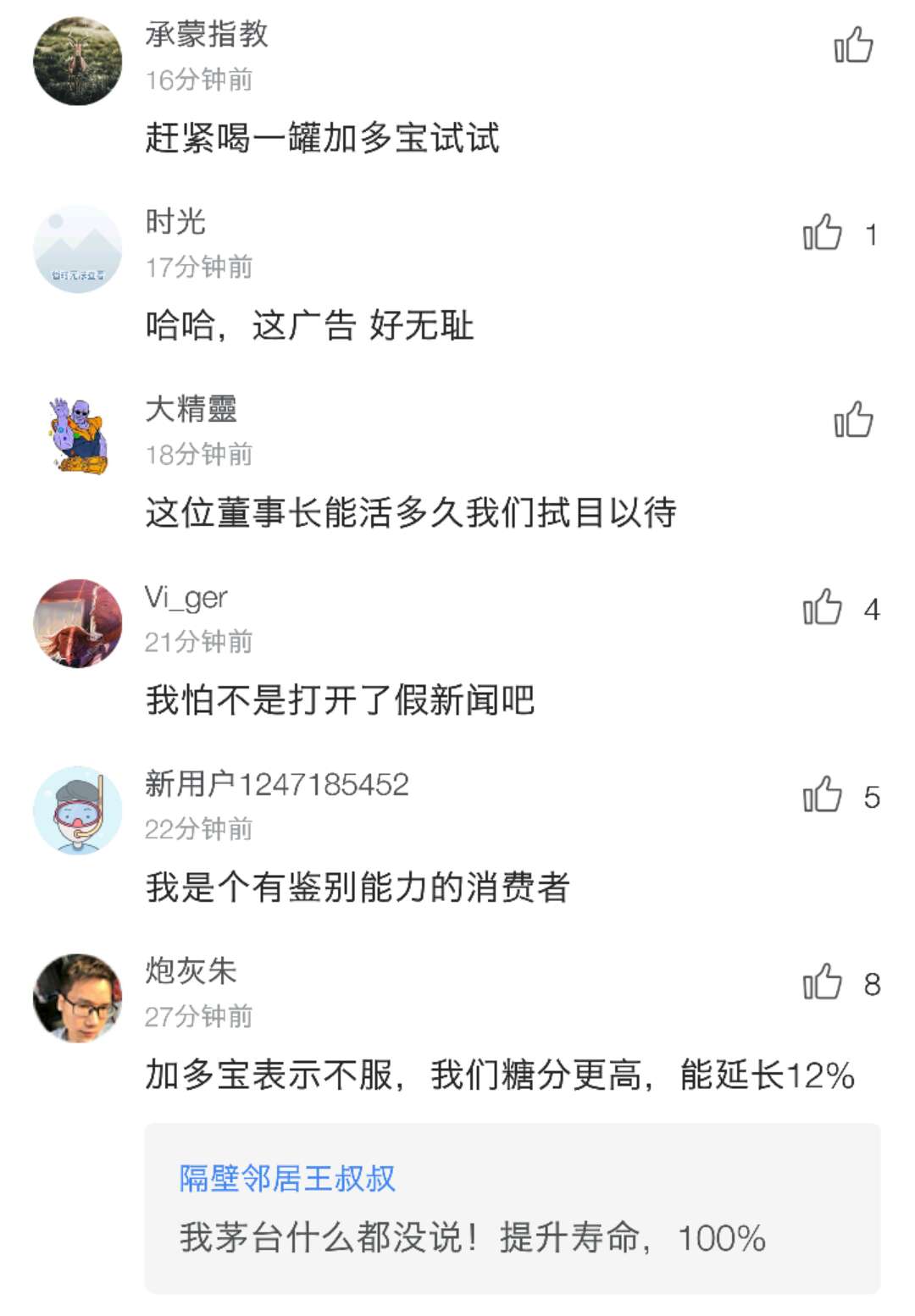Open replier 隔壁邻居王叔叔's profile
Viewport: 915px width, 1316px height.
click(287, 1178)
